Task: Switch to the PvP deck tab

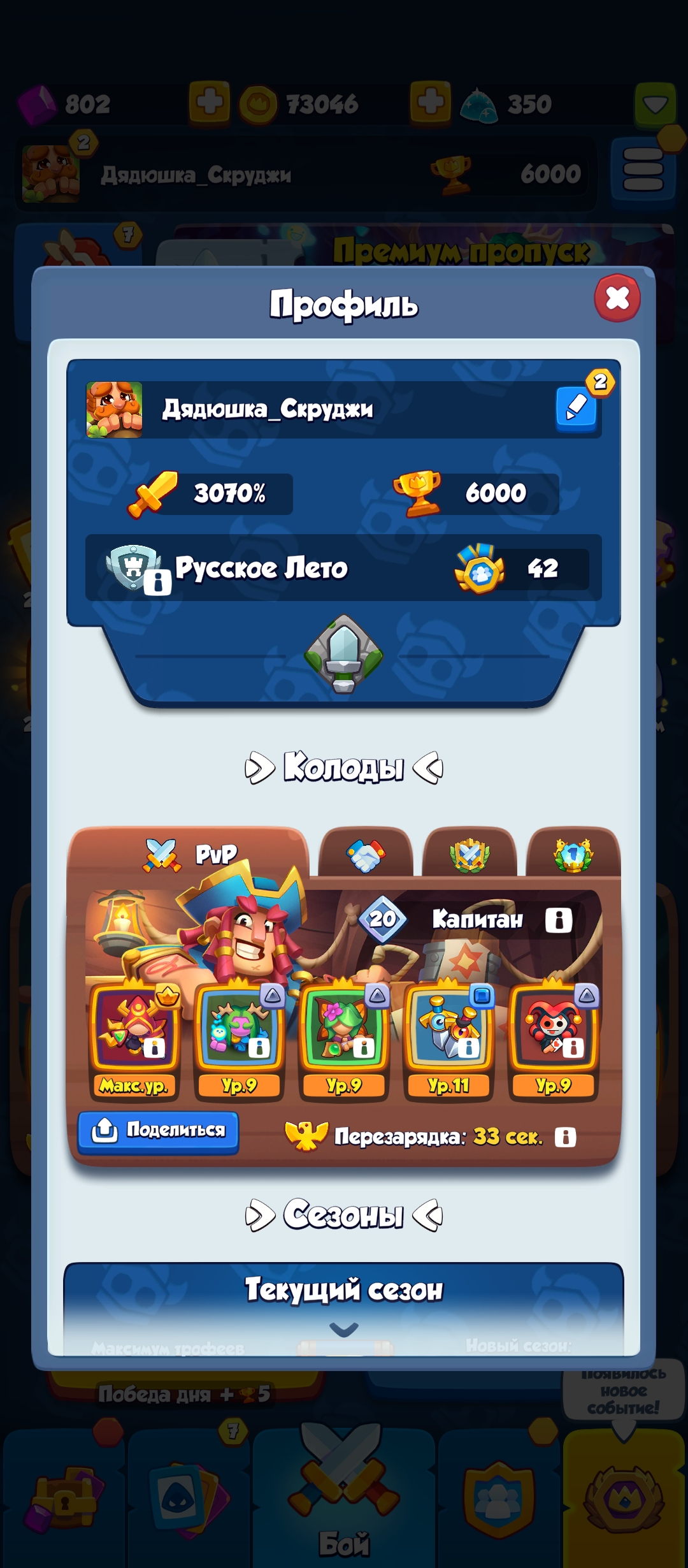Action: pyautogui.click(x=190, y=854)
